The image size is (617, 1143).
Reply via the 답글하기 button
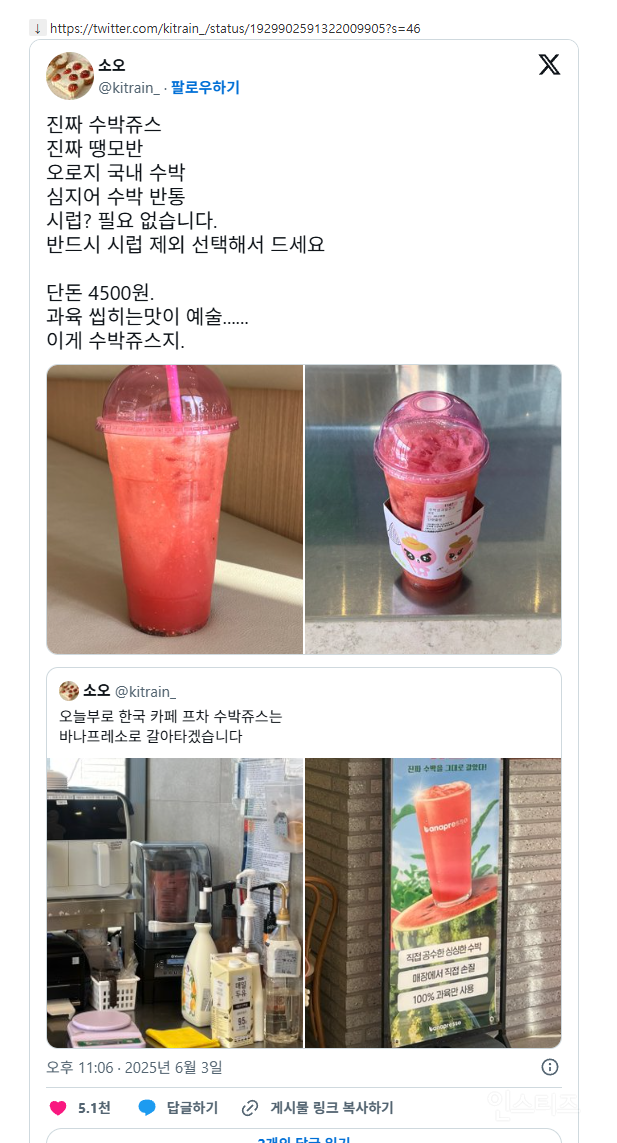point(179,1108)
